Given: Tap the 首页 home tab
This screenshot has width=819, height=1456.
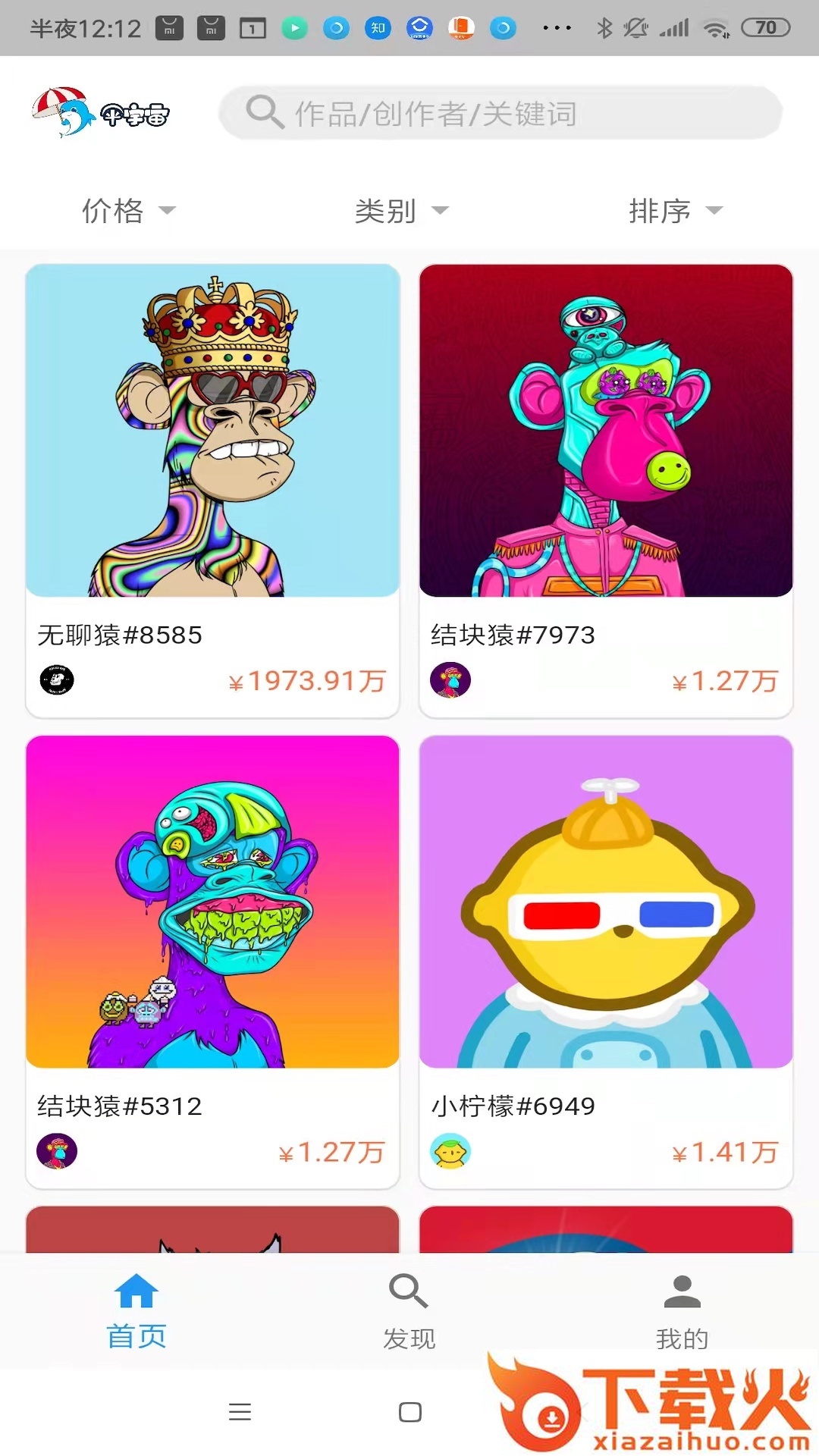Looking at the screenshot, I should click(x=136, y=1311).
